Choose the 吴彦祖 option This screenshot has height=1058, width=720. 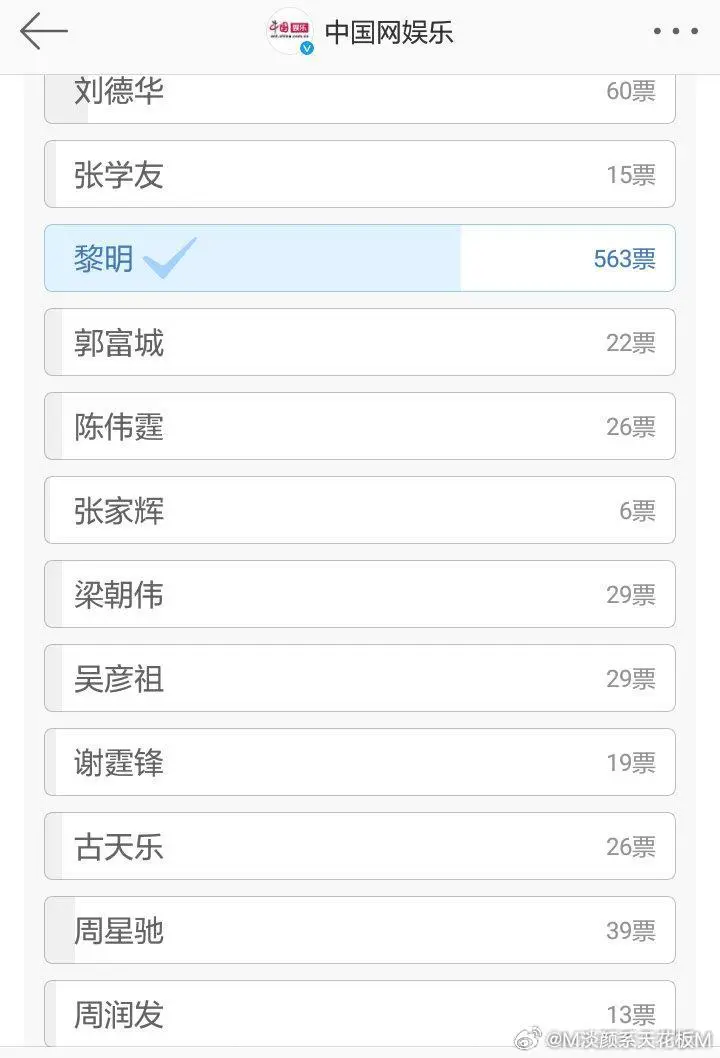359,679
